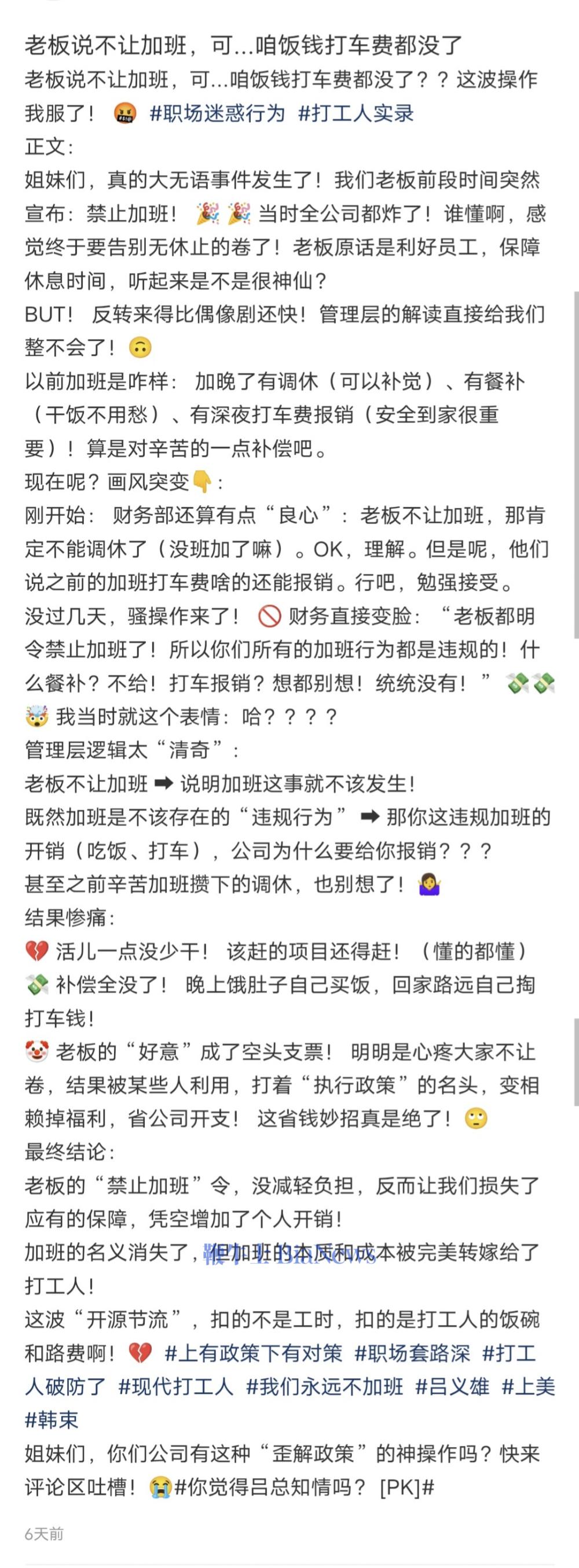View posts tagged #吕义雄
The width and height of the screenshot is (579, 1568).
[452, 1386]
